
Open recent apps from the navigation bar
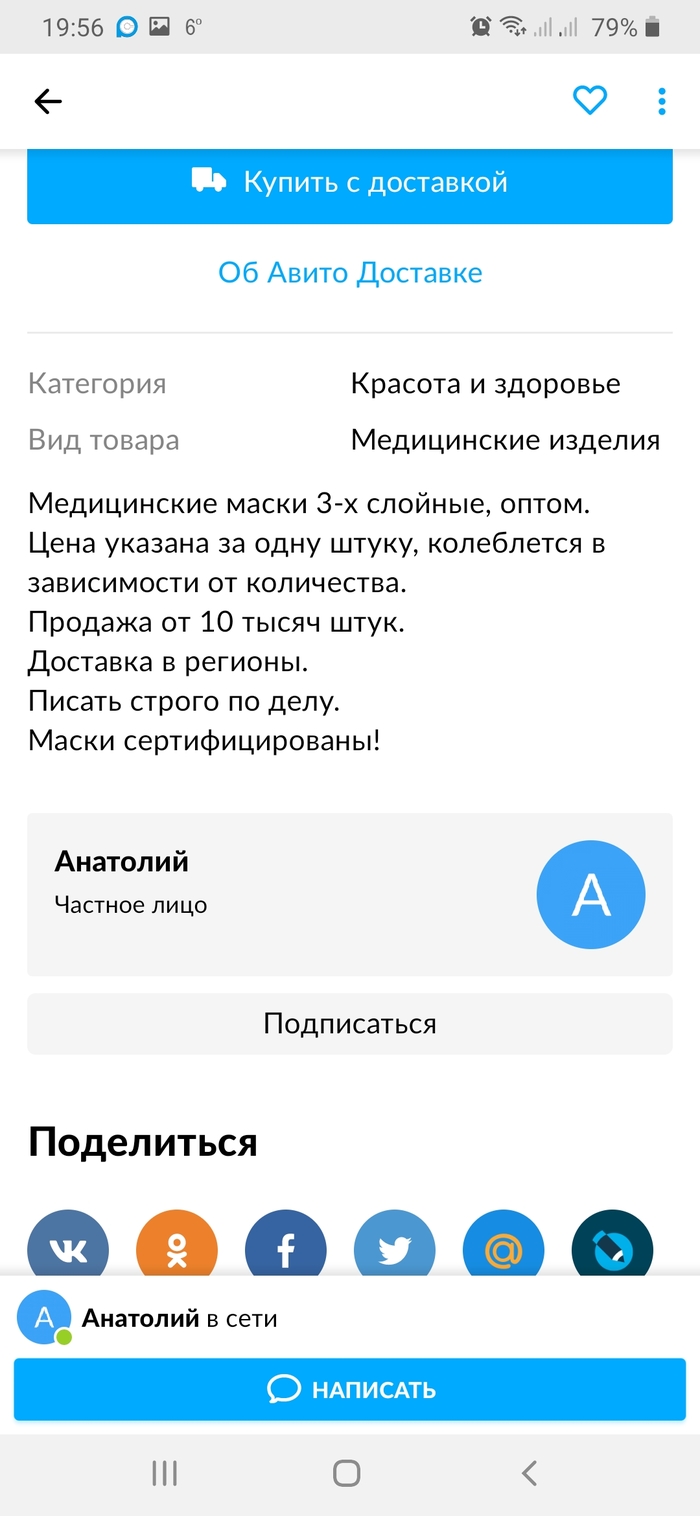[164, 1472]
